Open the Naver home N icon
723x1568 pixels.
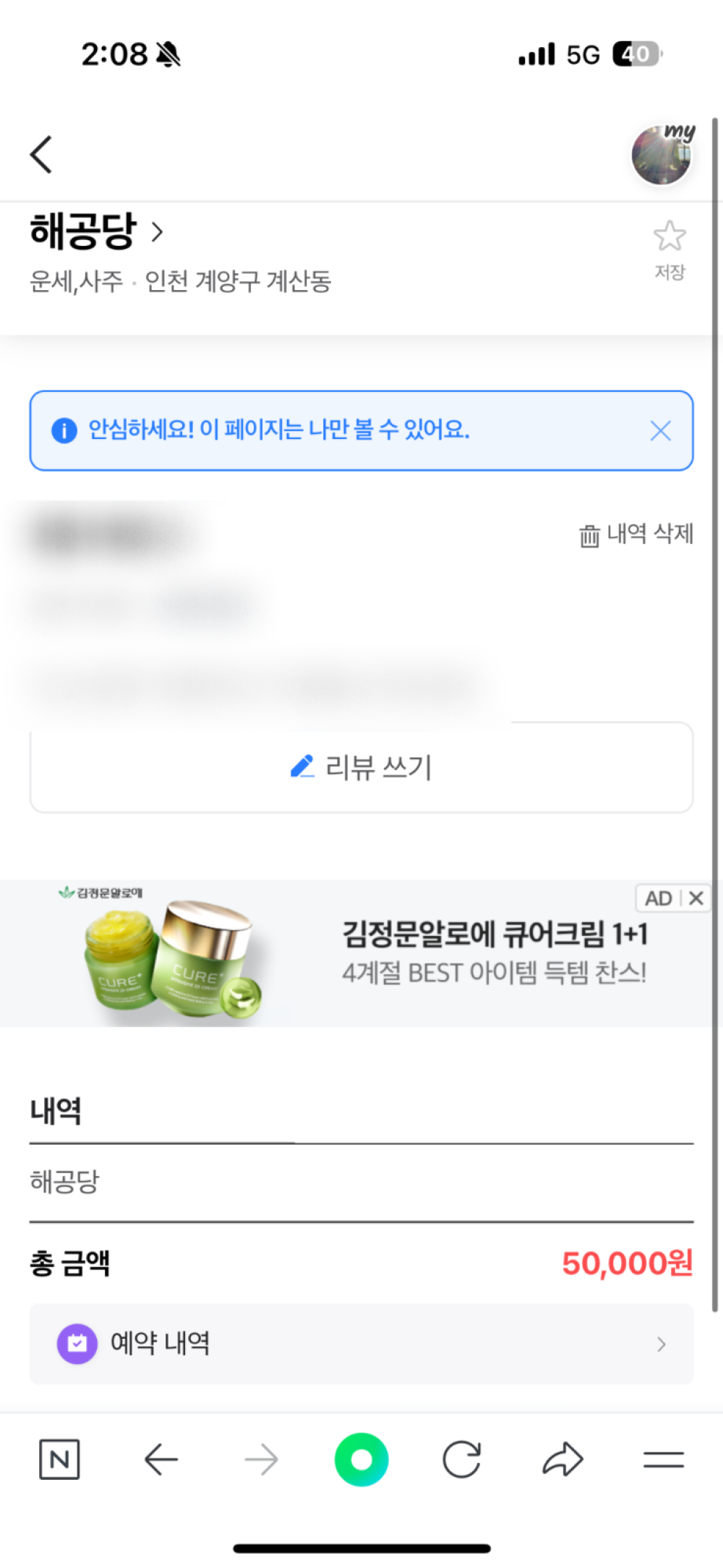click(59, 1460)
